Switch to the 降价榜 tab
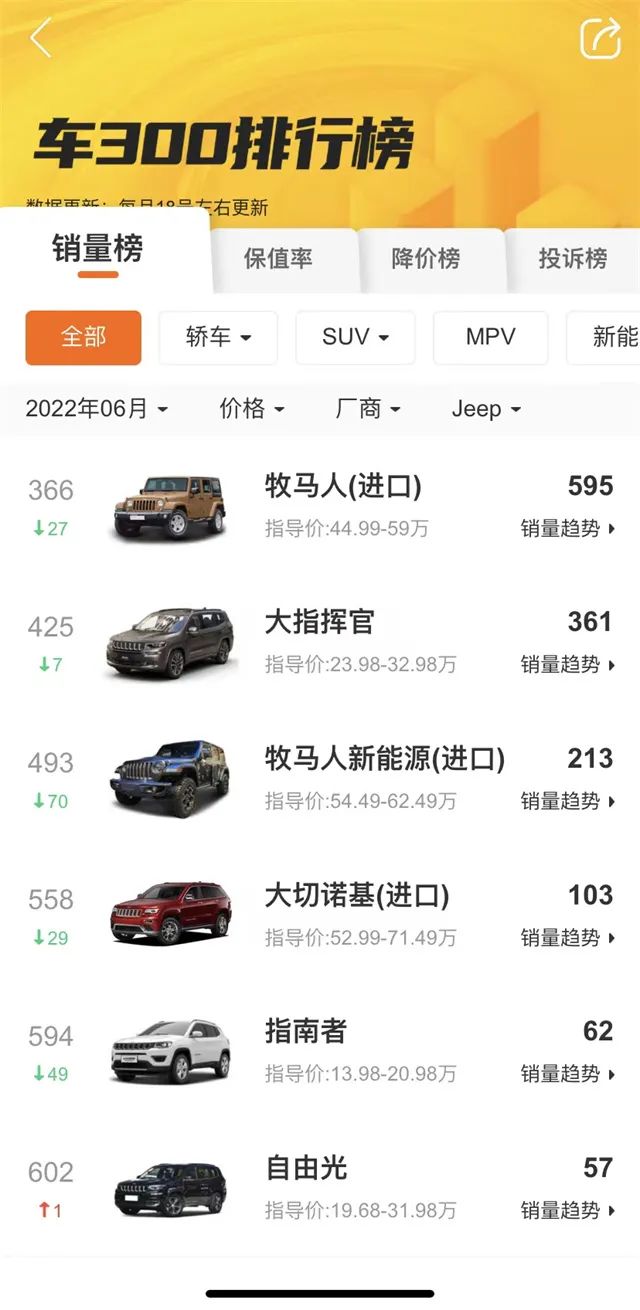640x1310 pixels. click(x=426, y=258)
